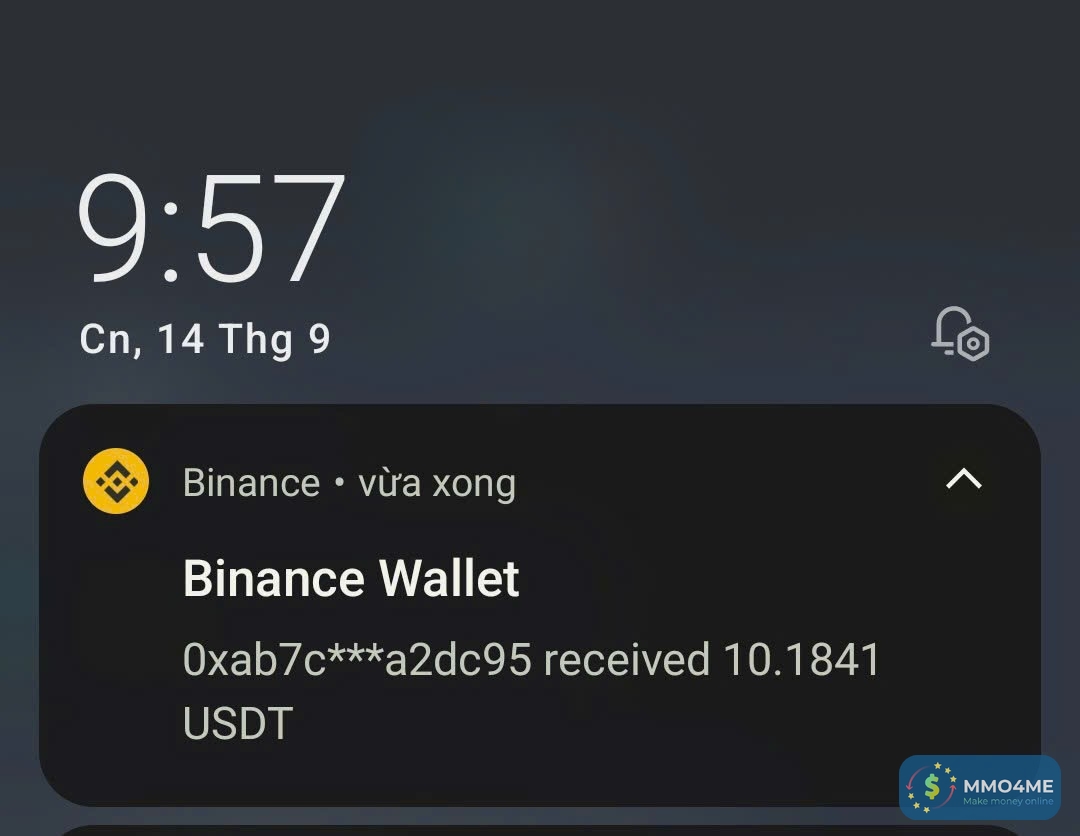Open notification settings bell-gear icon
The width and height of the screenshot is (1080, 836).
point(959,334)
